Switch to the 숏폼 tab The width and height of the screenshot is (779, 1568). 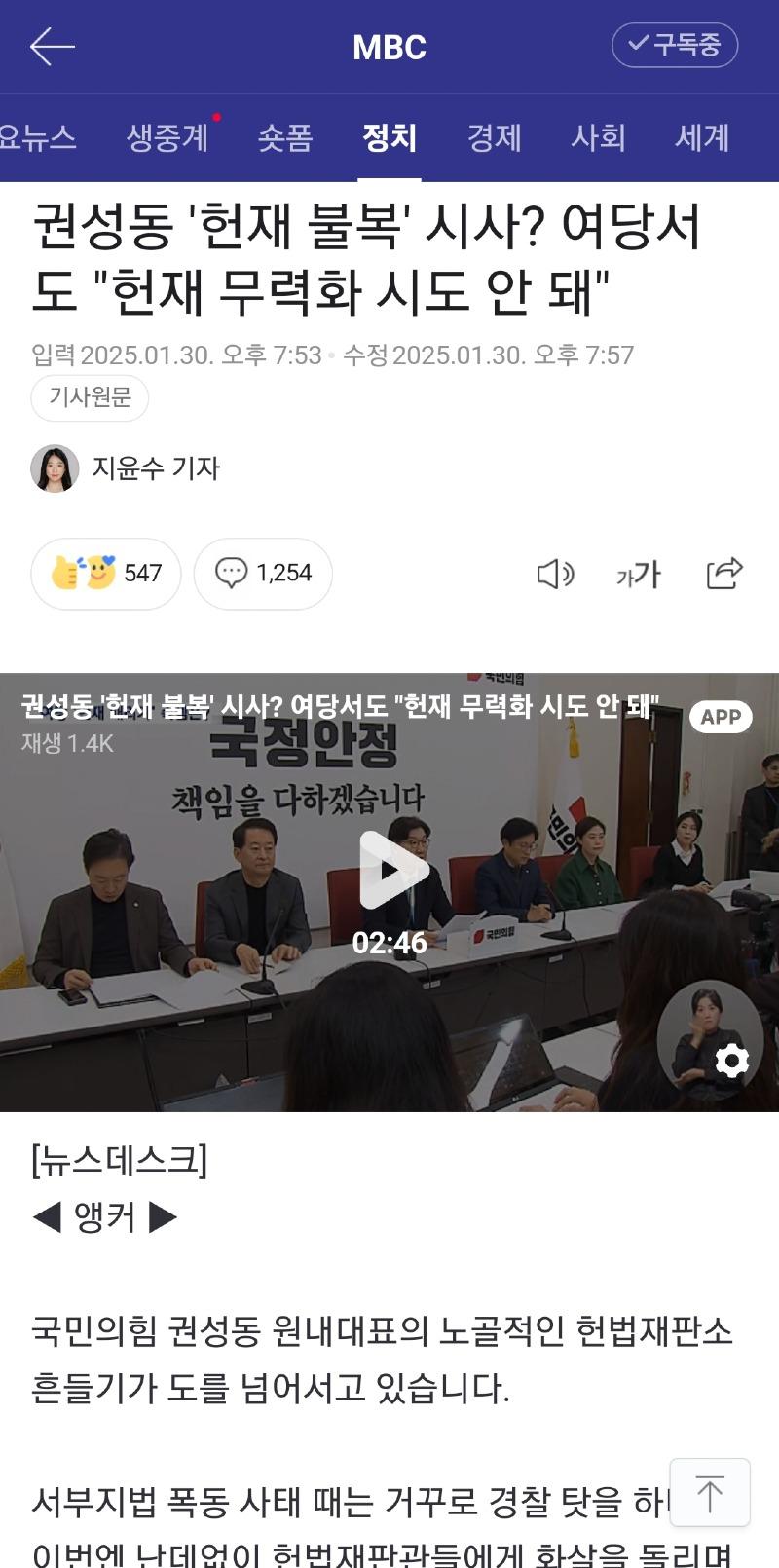tap(285, 138)
